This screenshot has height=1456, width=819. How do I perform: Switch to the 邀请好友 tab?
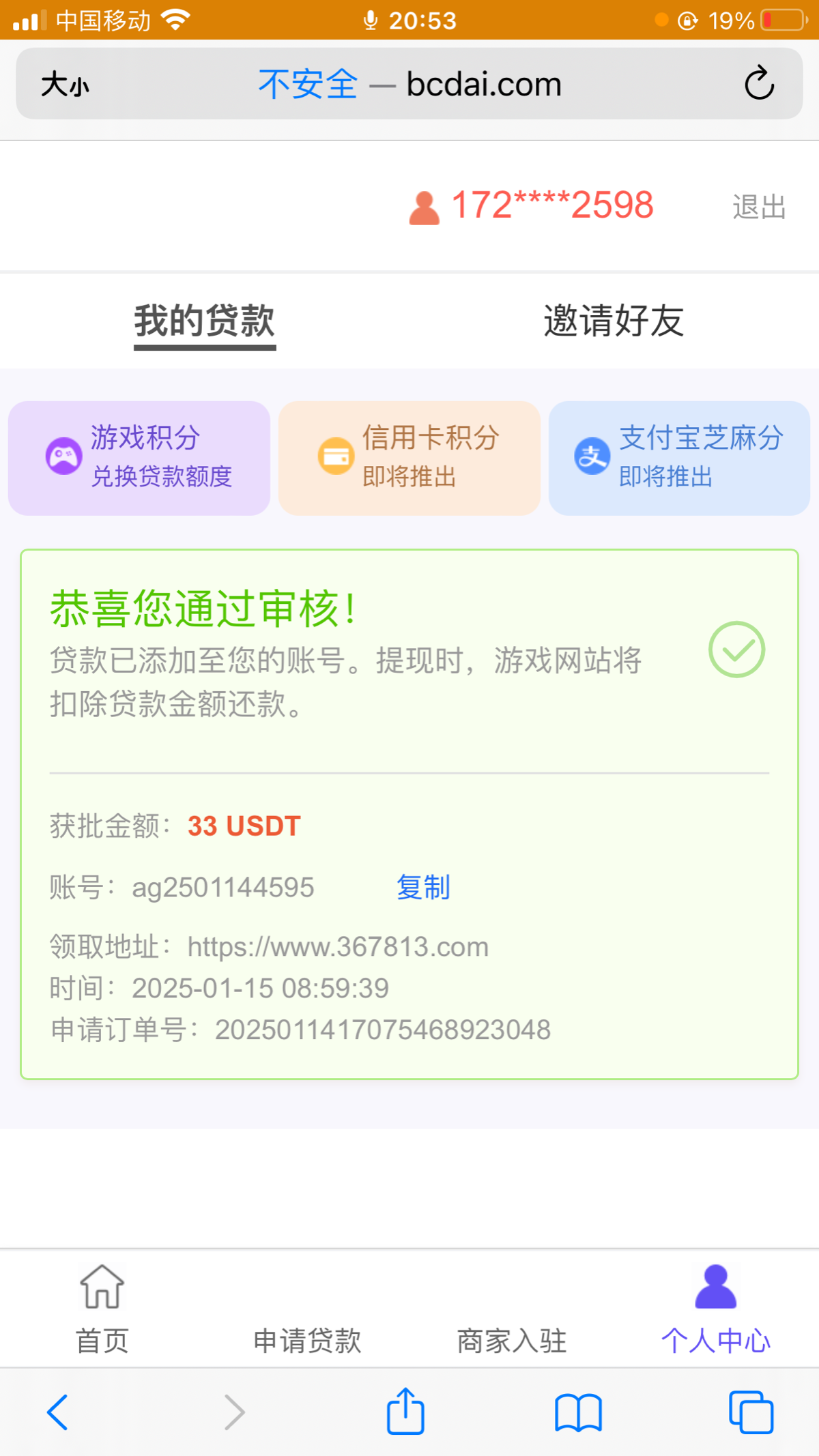coord(614,321)
